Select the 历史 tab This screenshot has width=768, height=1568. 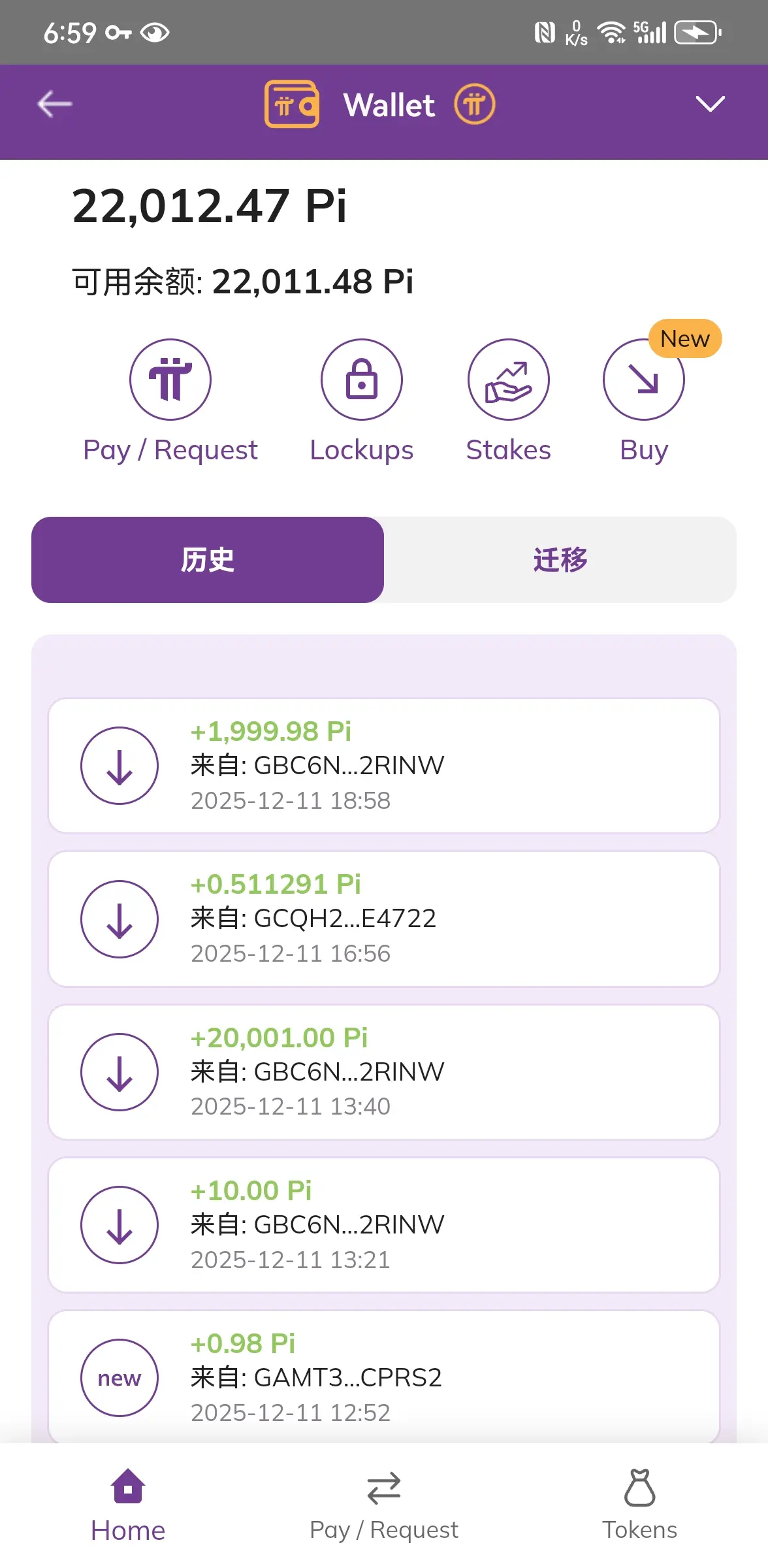pos(208,560)
